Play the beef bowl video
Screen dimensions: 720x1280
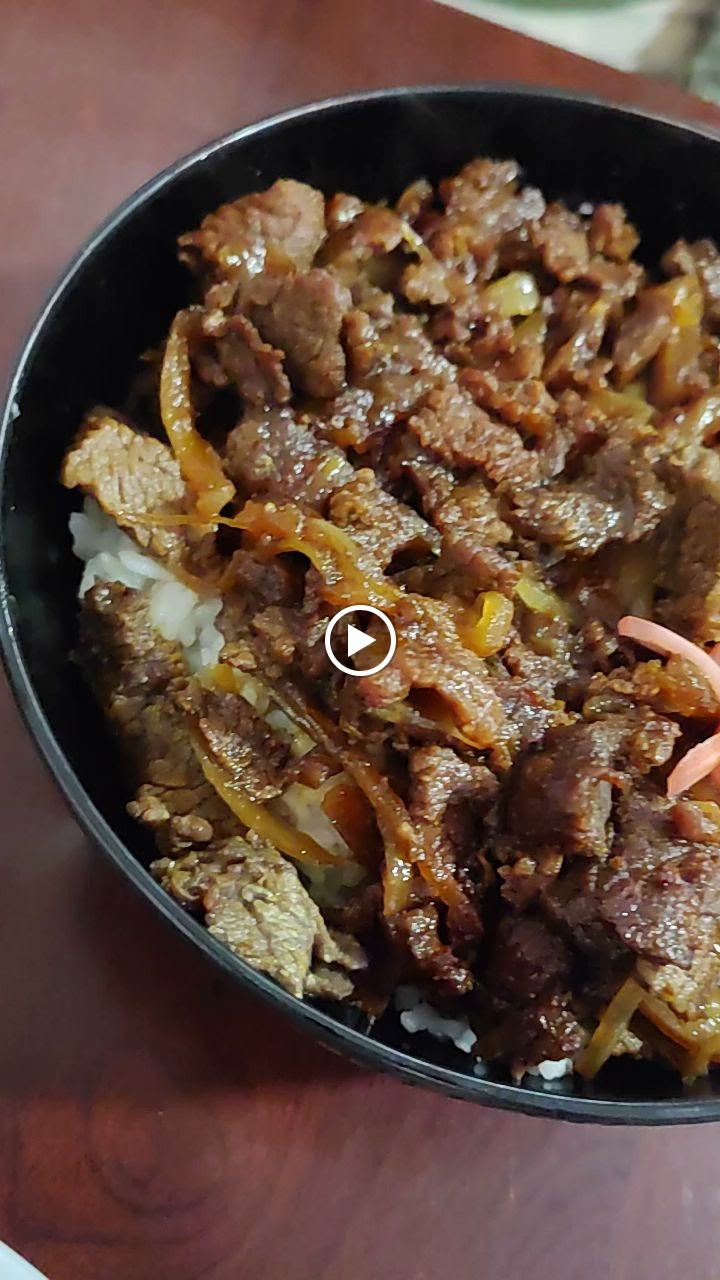tap(360, 641)
